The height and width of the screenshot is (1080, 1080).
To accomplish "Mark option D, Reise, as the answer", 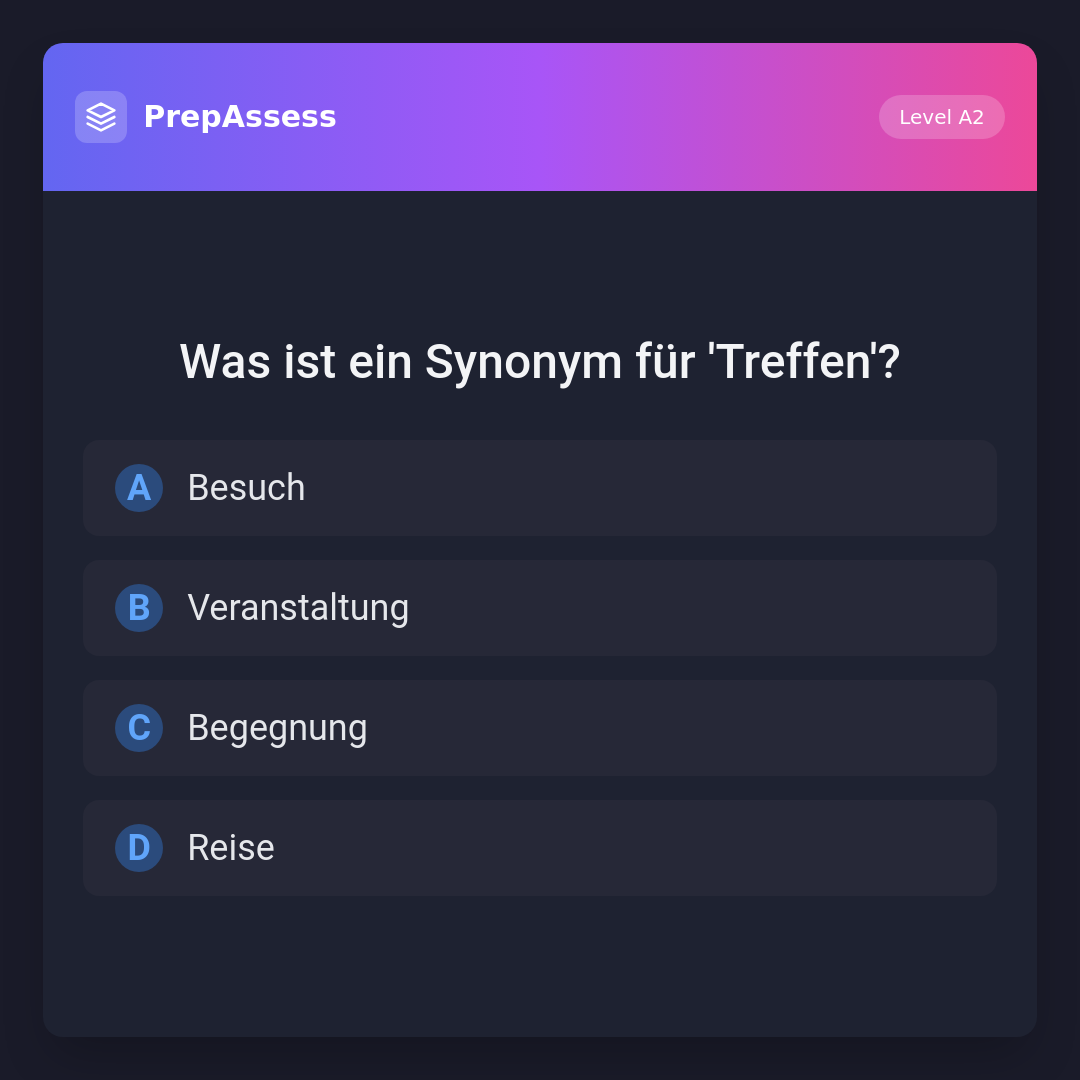I will click(540, 848).
